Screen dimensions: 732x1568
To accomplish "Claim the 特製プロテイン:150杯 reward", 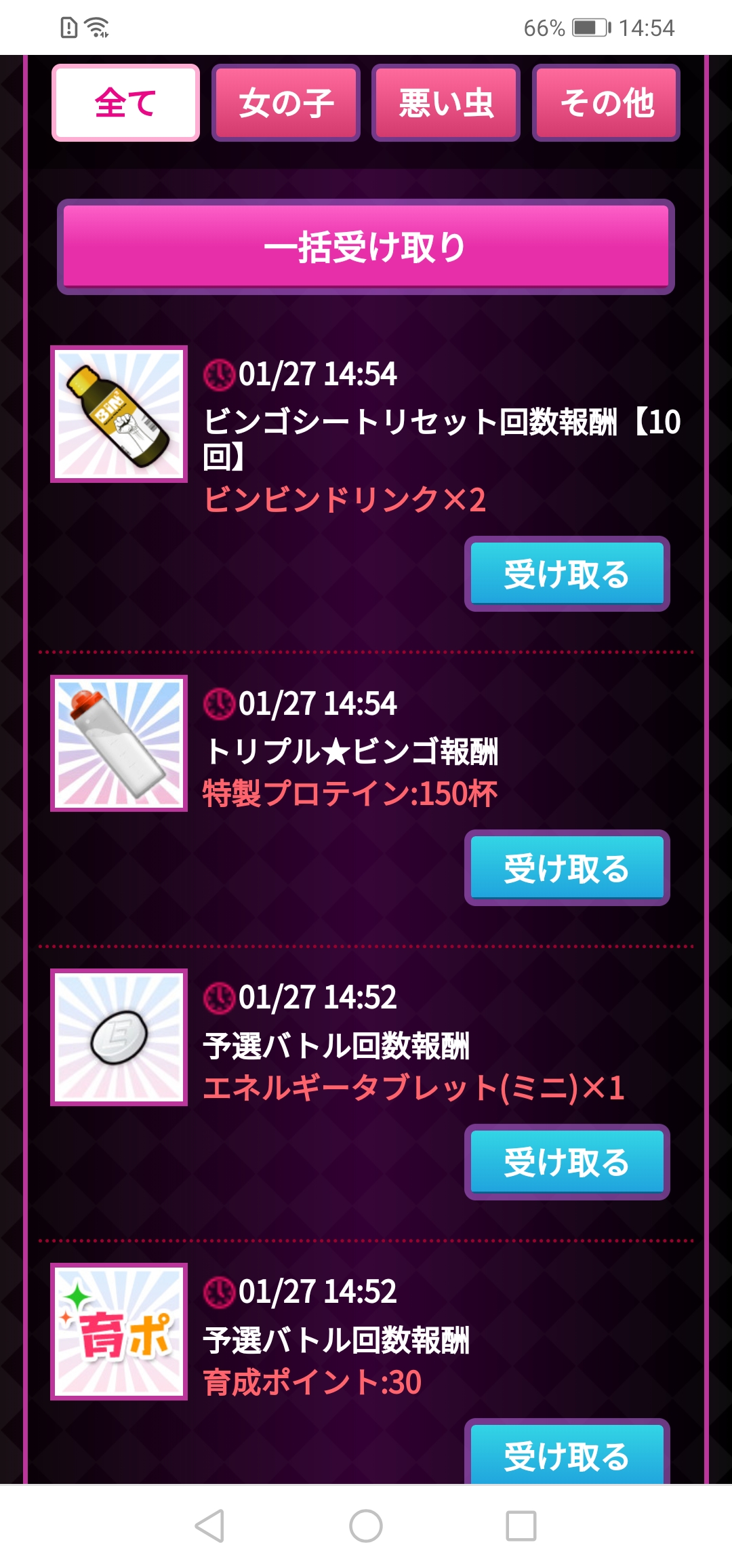I will 567,868.
